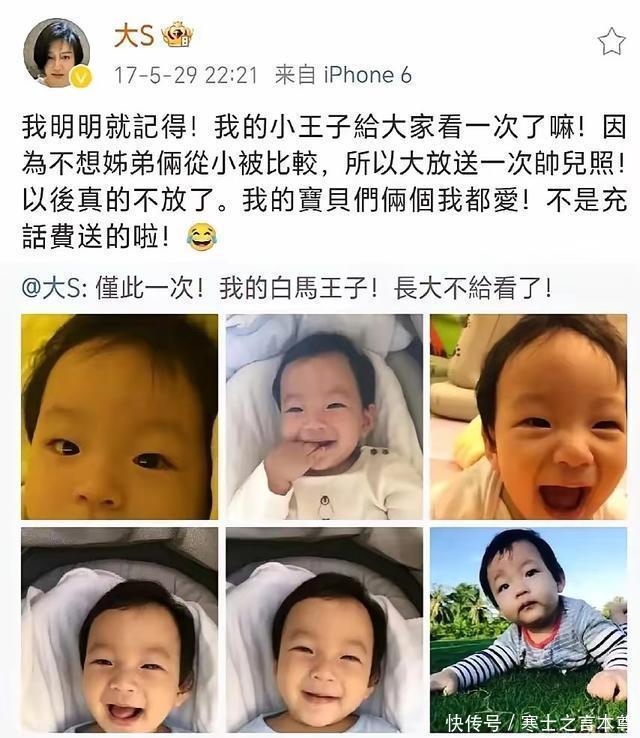View the photo of baby with hand in mouth
Image resolution: width=640 pixels, height=738 pixels.
(x=324, y=416)
